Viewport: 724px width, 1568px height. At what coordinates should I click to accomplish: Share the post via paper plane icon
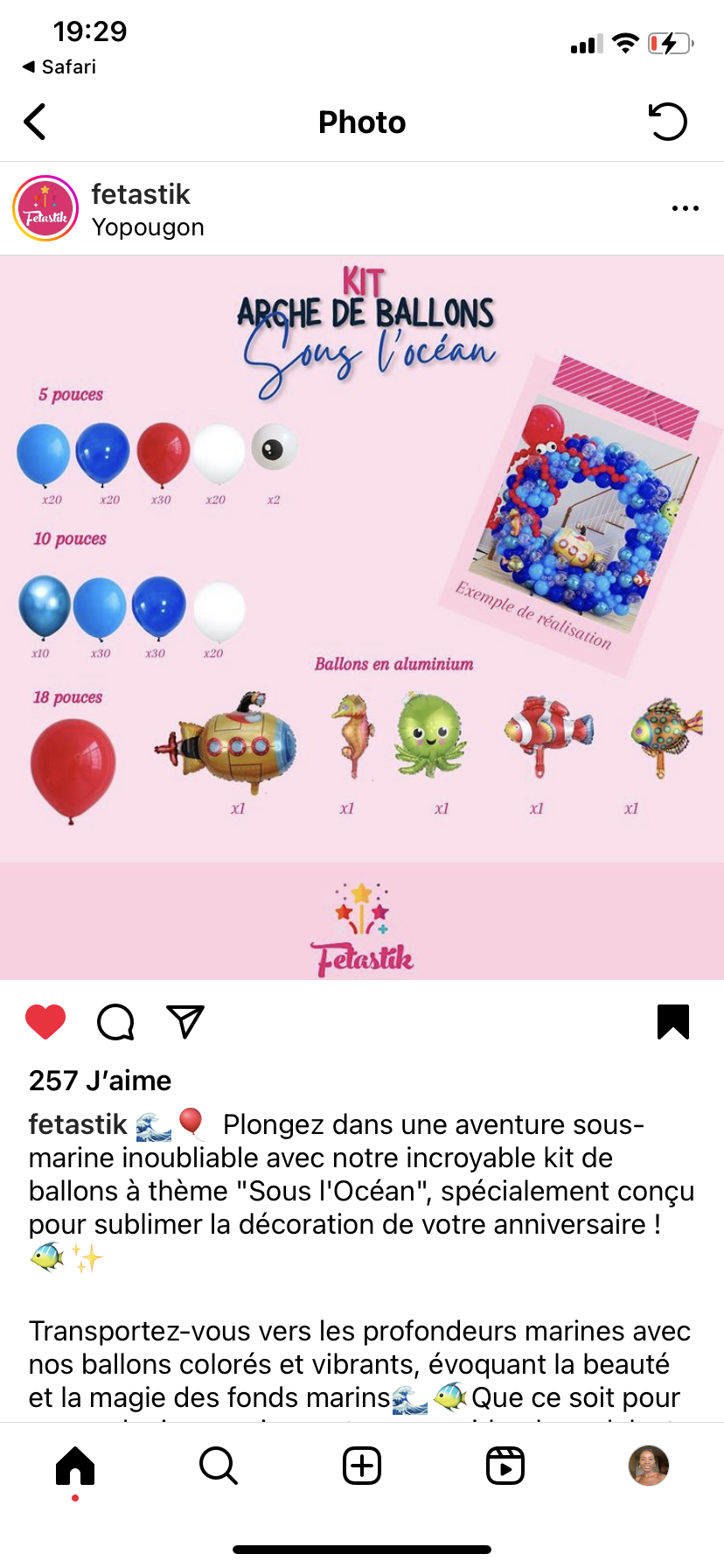click(x=185, y=1021)
